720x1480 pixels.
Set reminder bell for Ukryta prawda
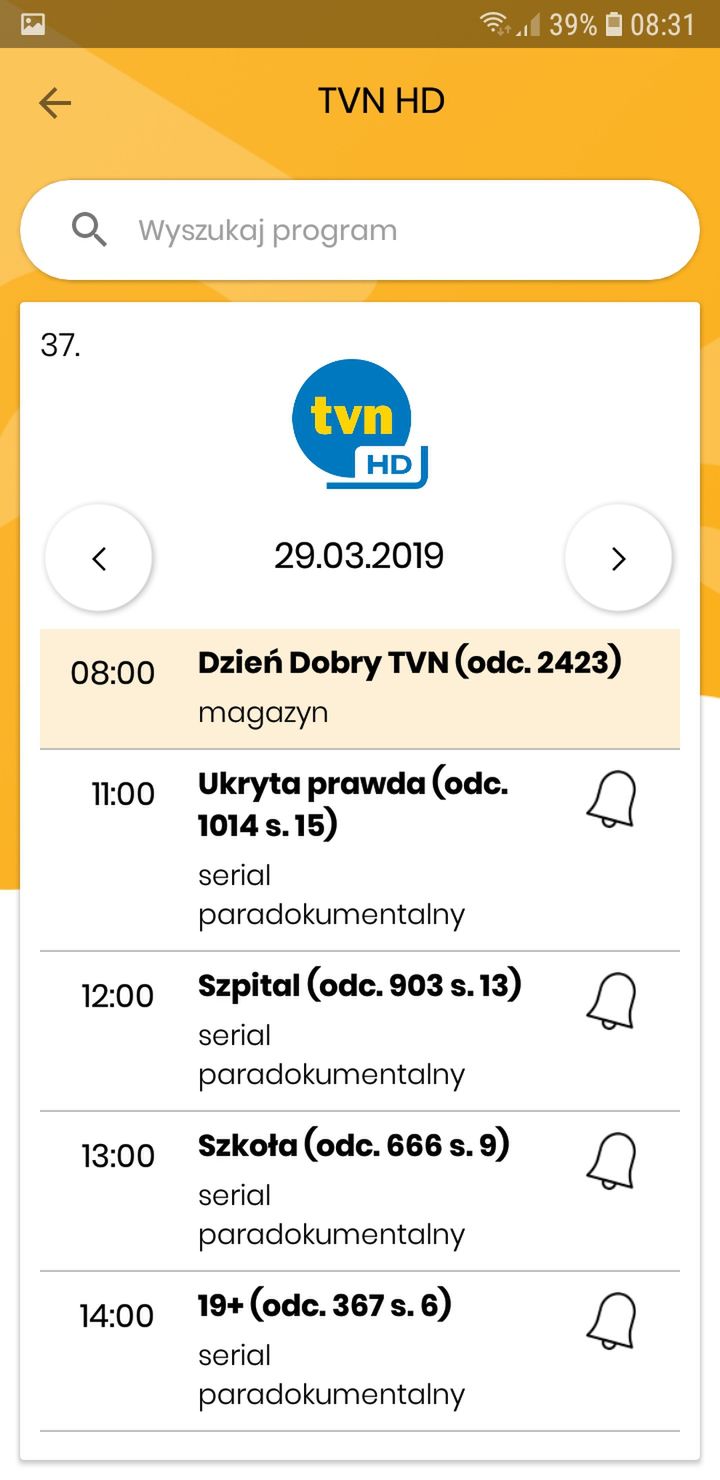coord(611,800)
